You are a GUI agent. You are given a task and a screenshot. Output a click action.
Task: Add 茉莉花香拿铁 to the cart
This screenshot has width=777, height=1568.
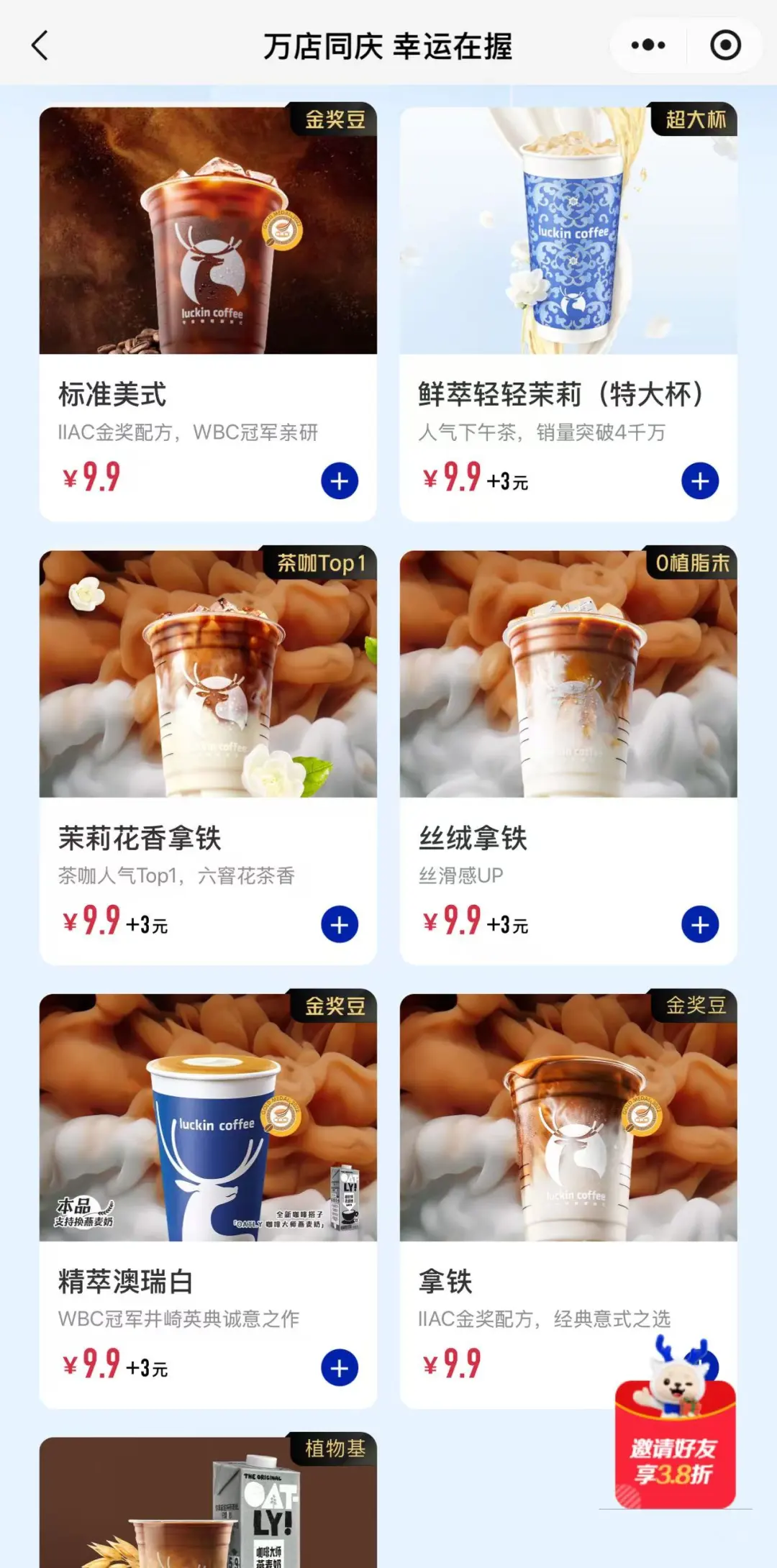pyautogui.click(x=340, y=925)
